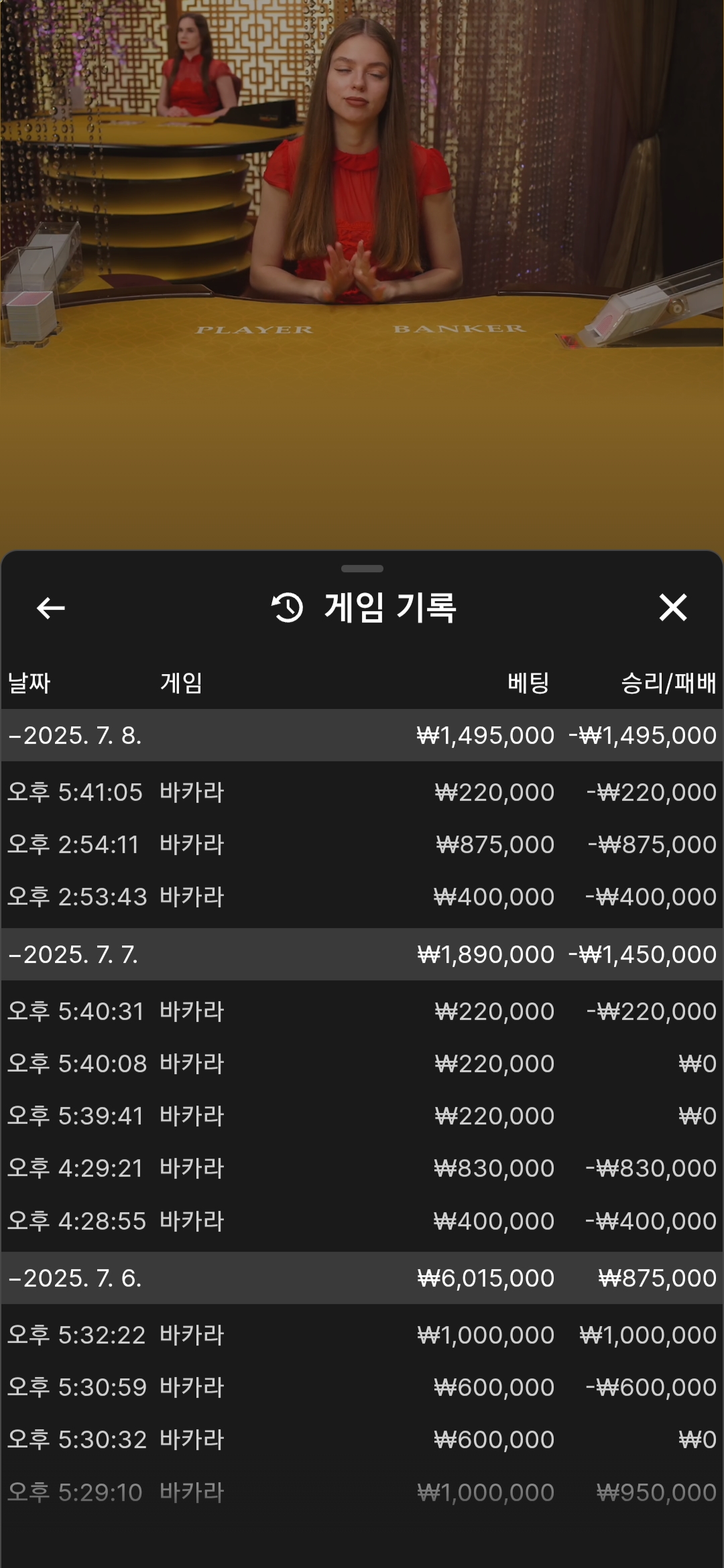Screen dimensions: 724x1568
Task: Open the 오후 5:41:05 baccarat record
Action: [x=362, y=792]
